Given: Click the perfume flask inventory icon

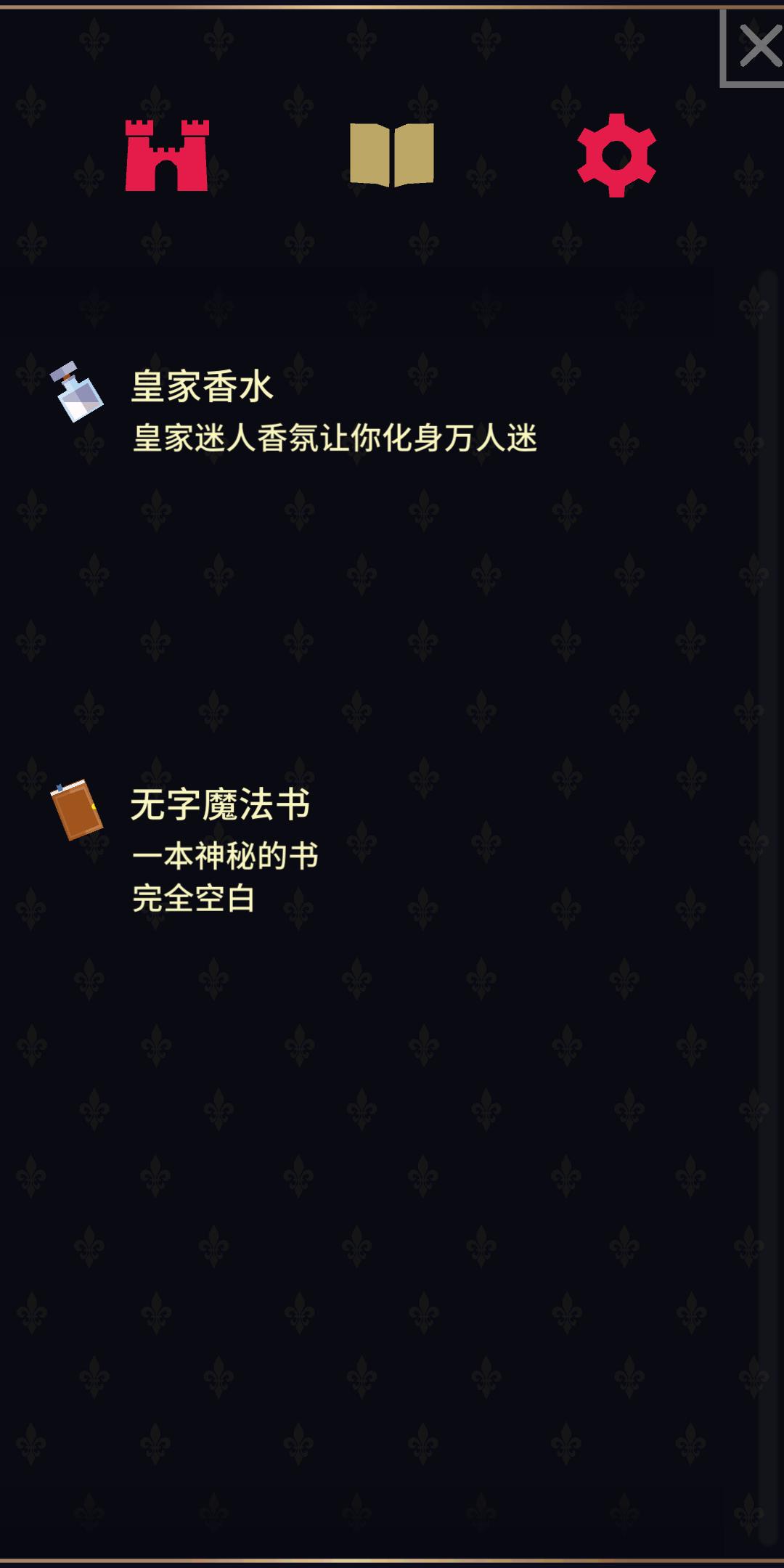Looking at the screenshot, I should click(75, 392).
